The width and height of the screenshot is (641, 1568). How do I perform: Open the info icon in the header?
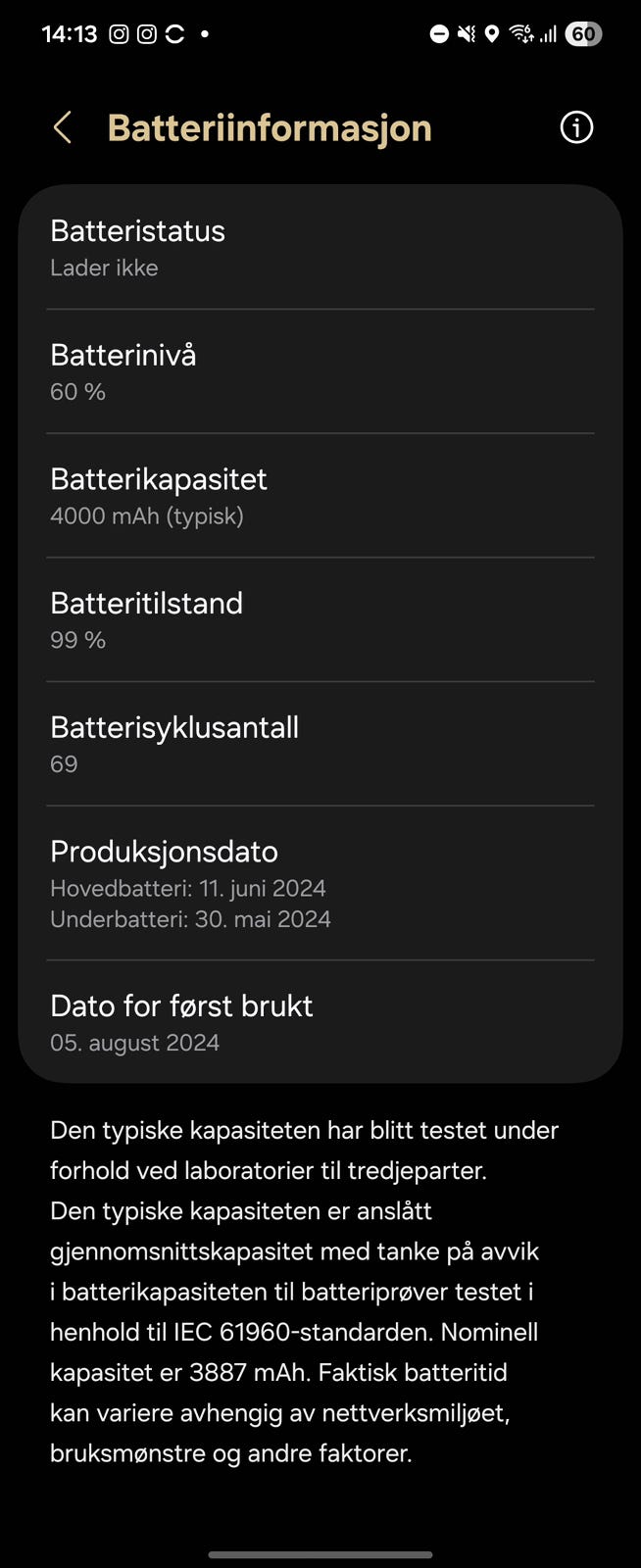[x=576, y=127]
